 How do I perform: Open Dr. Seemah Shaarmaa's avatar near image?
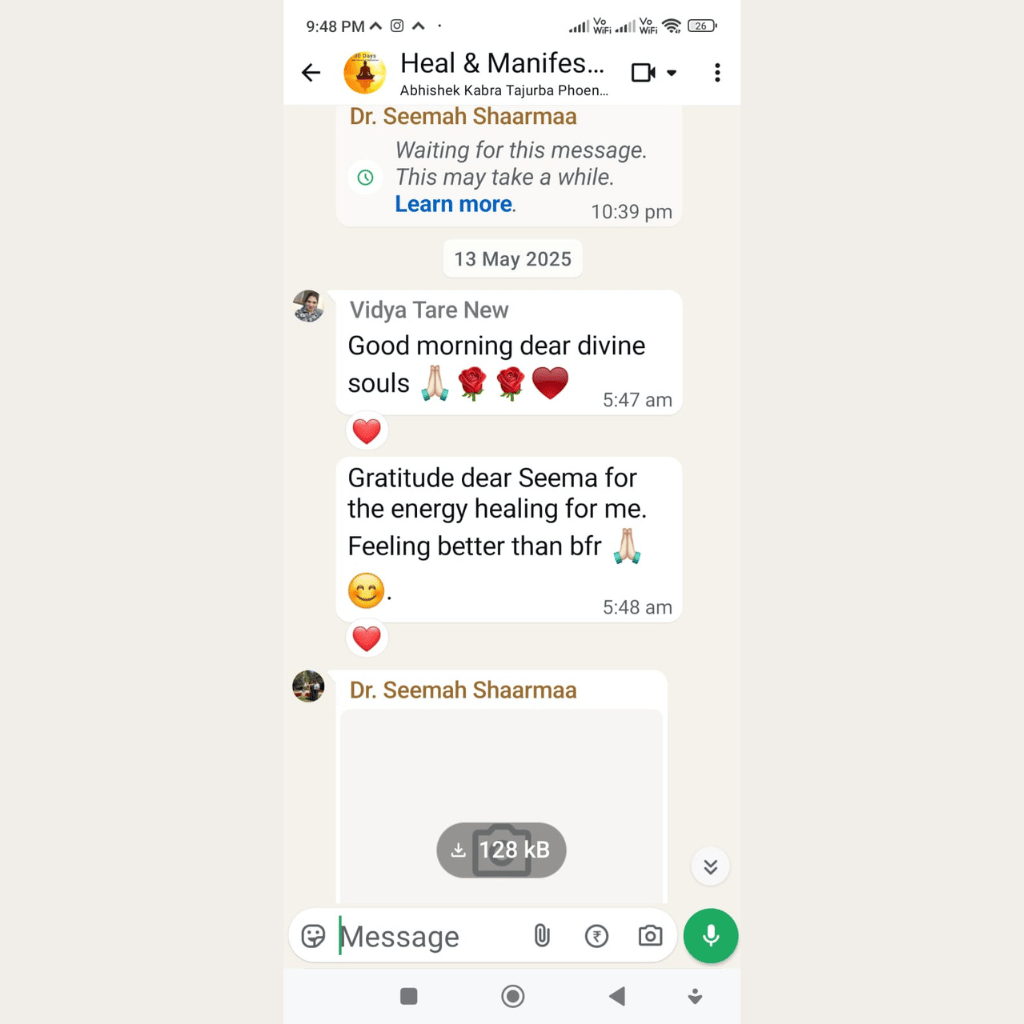(x=308, y=686)
